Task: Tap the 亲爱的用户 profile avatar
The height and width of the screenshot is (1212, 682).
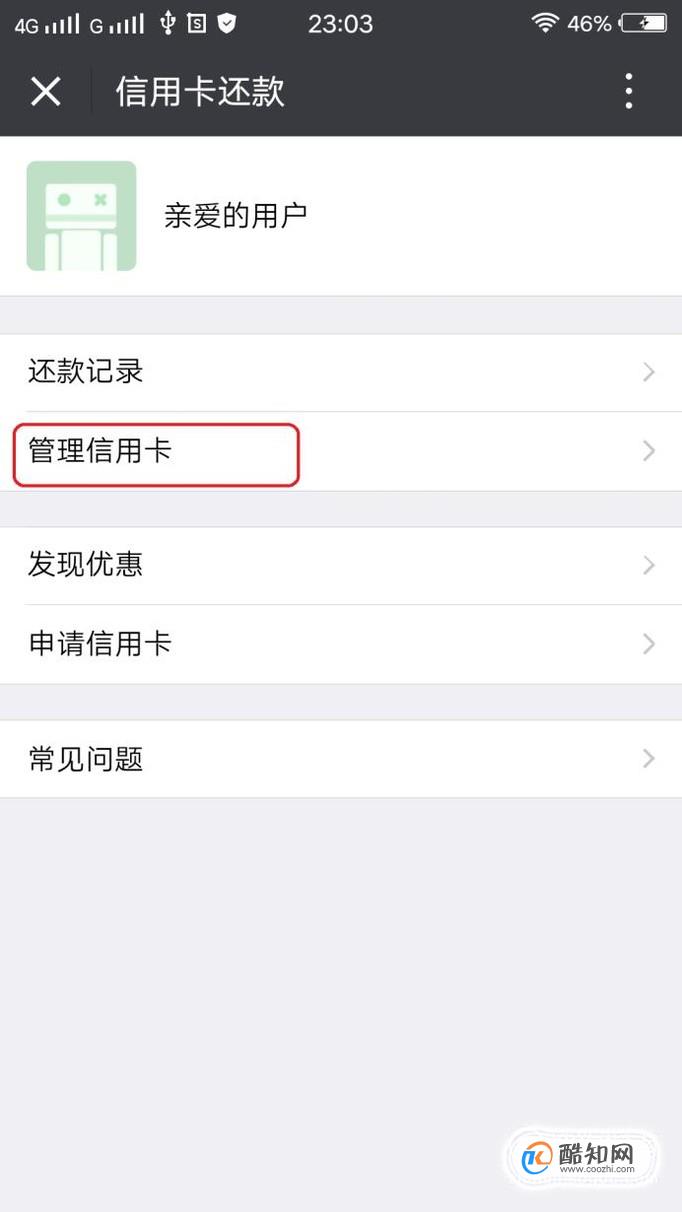Action: coord(81,216)
